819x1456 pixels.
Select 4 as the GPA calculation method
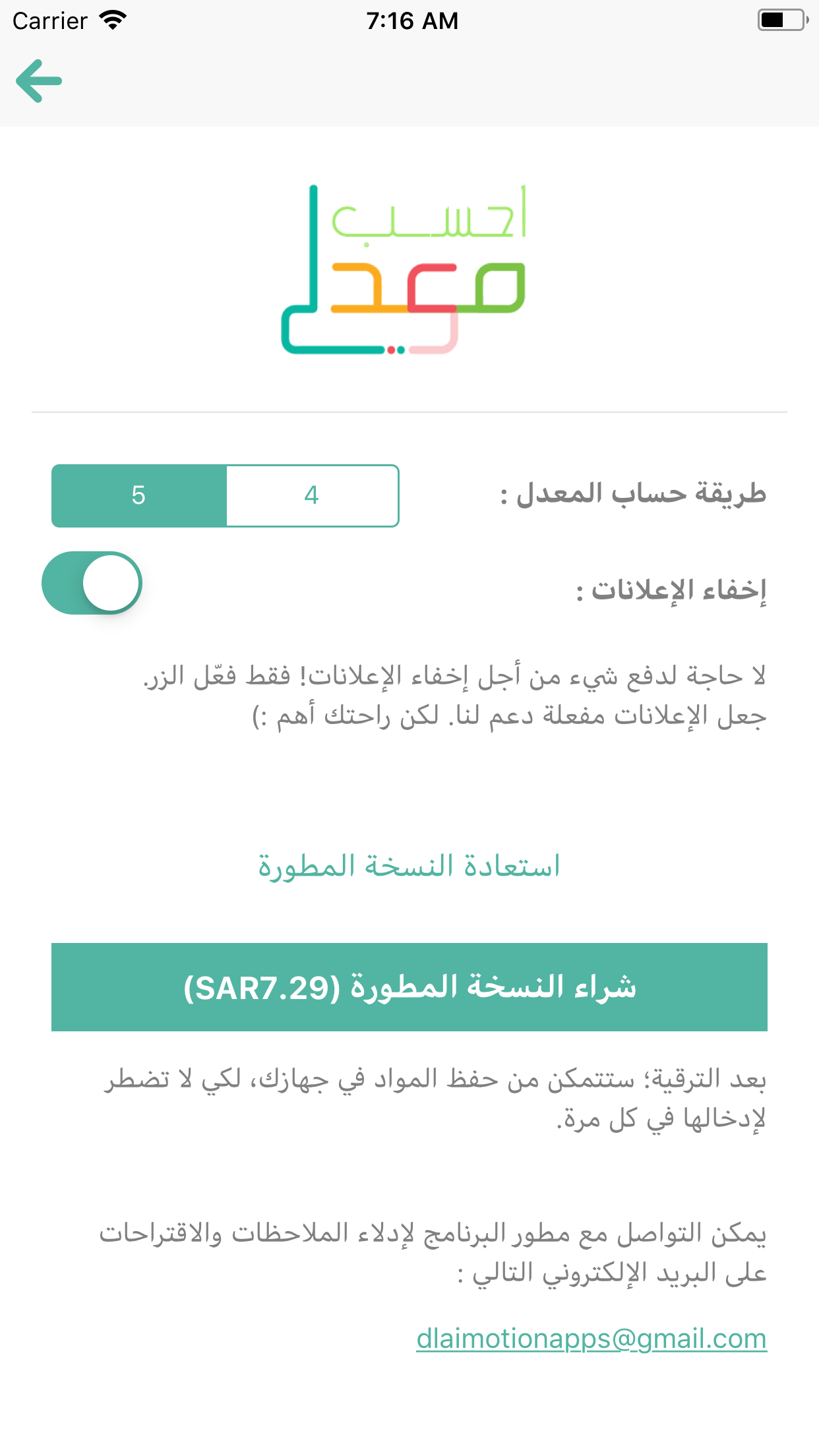pyautogui.click(x=313, y=496)
